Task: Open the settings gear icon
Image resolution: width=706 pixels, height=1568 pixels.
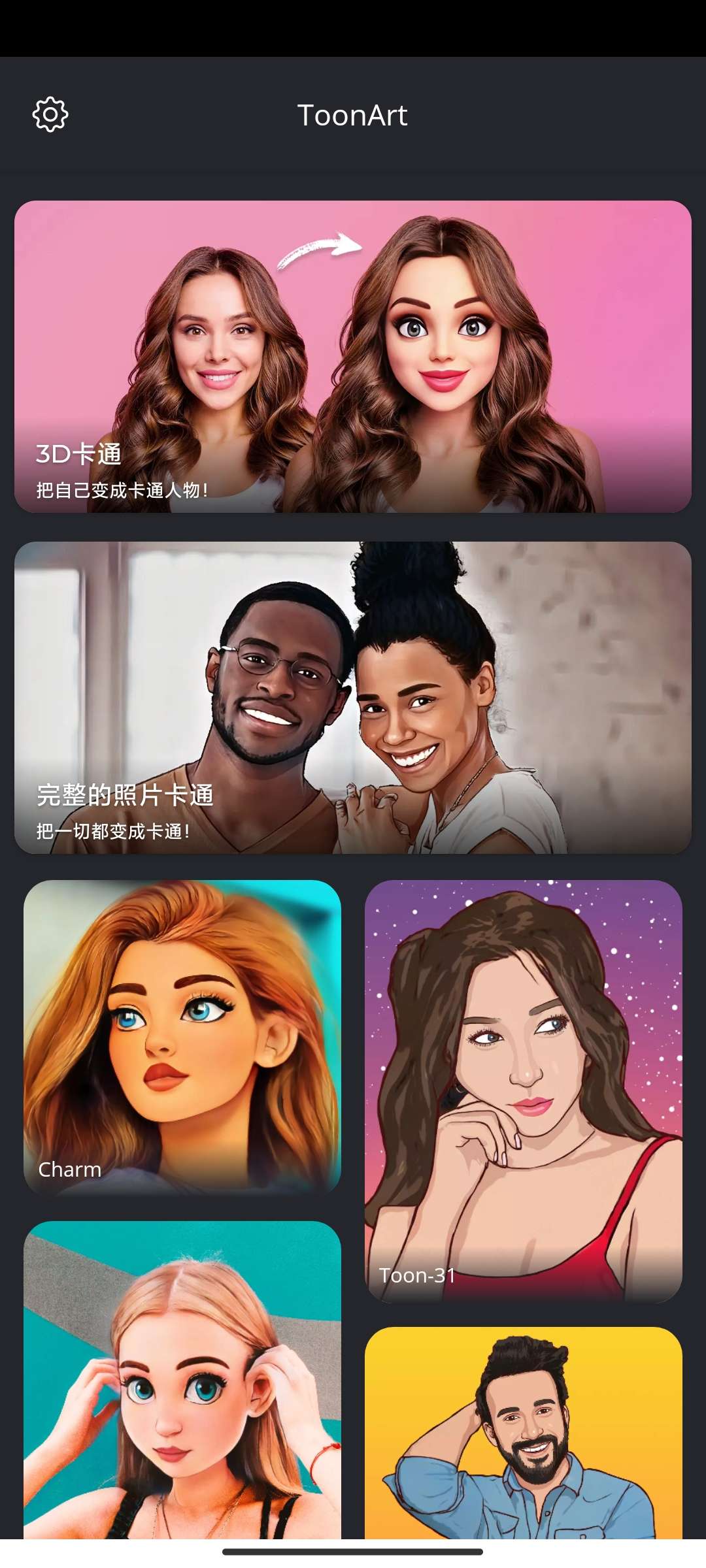Action: pyautogui.click(x=50, y=115)
